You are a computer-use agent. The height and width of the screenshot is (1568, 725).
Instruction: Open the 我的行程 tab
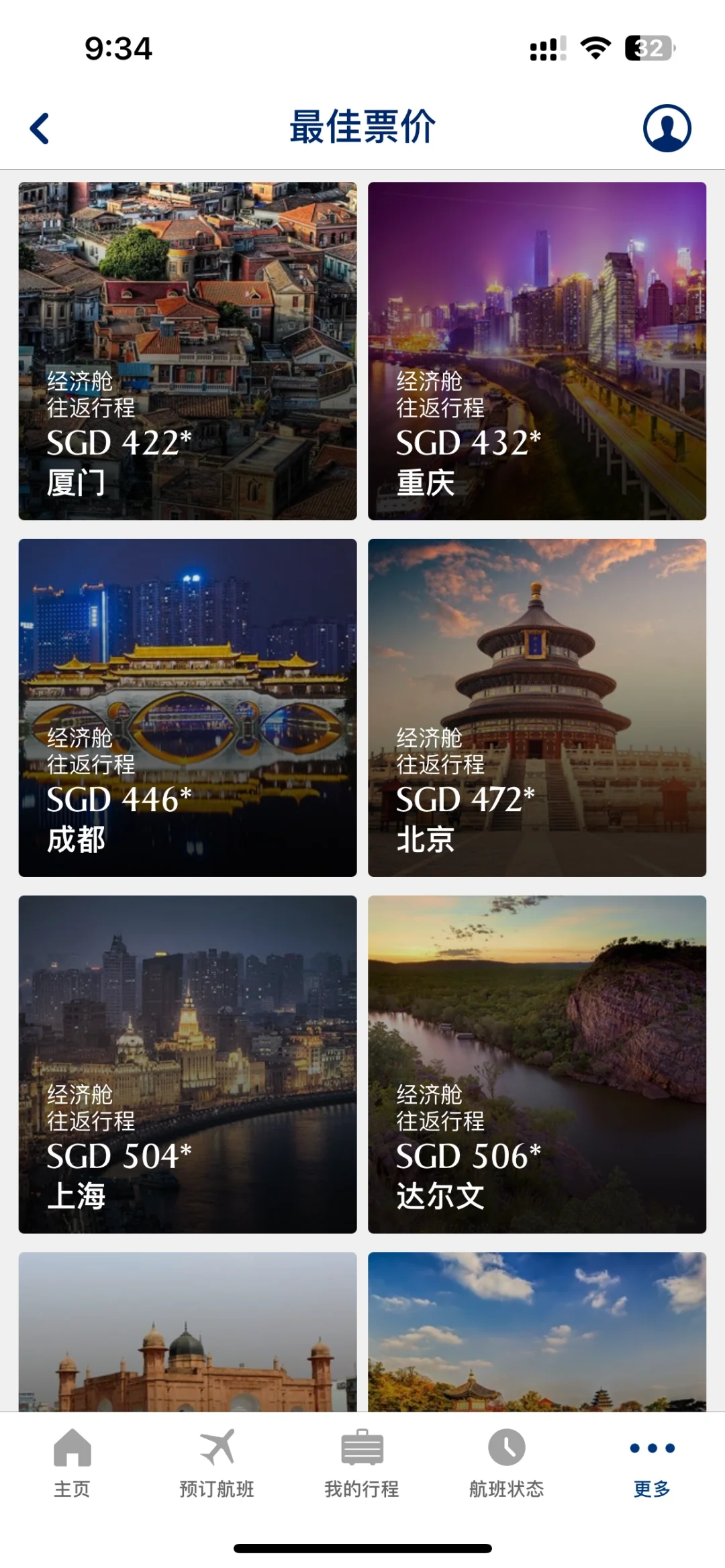click(x=362, y=1463)
